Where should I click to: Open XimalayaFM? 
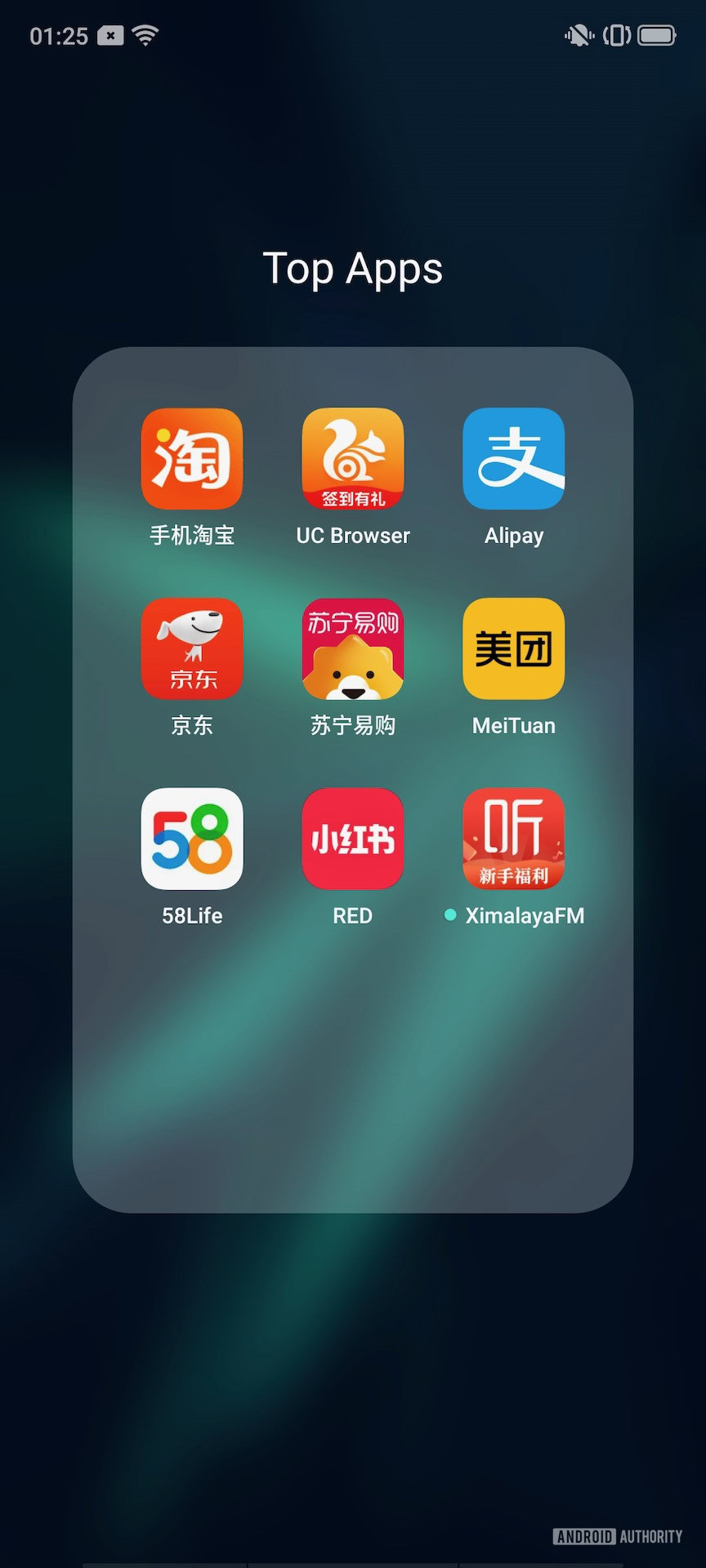tap(513, 839)
